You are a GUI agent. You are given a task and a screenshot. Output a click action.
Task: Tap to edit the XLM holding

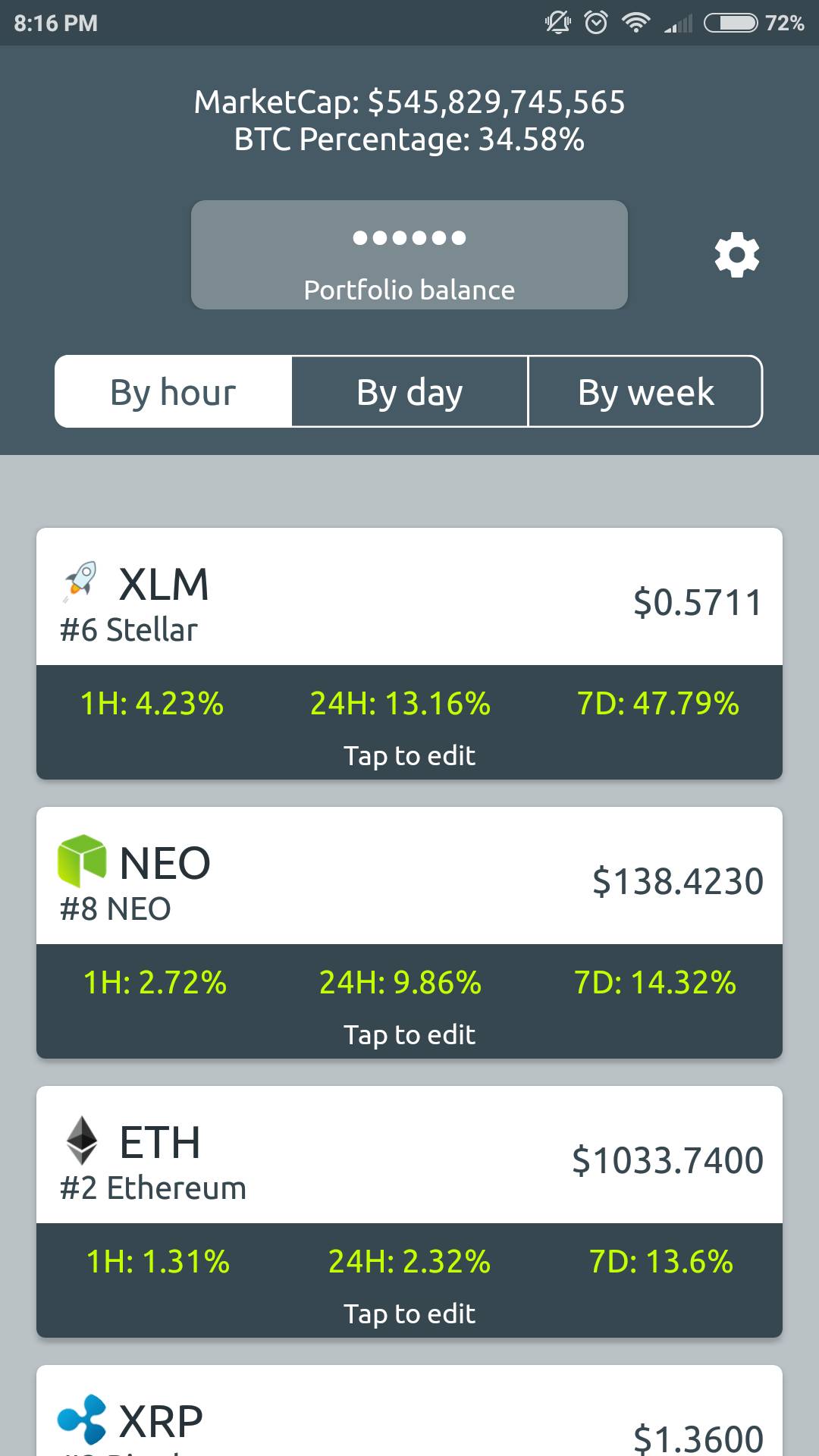(409, 755)
